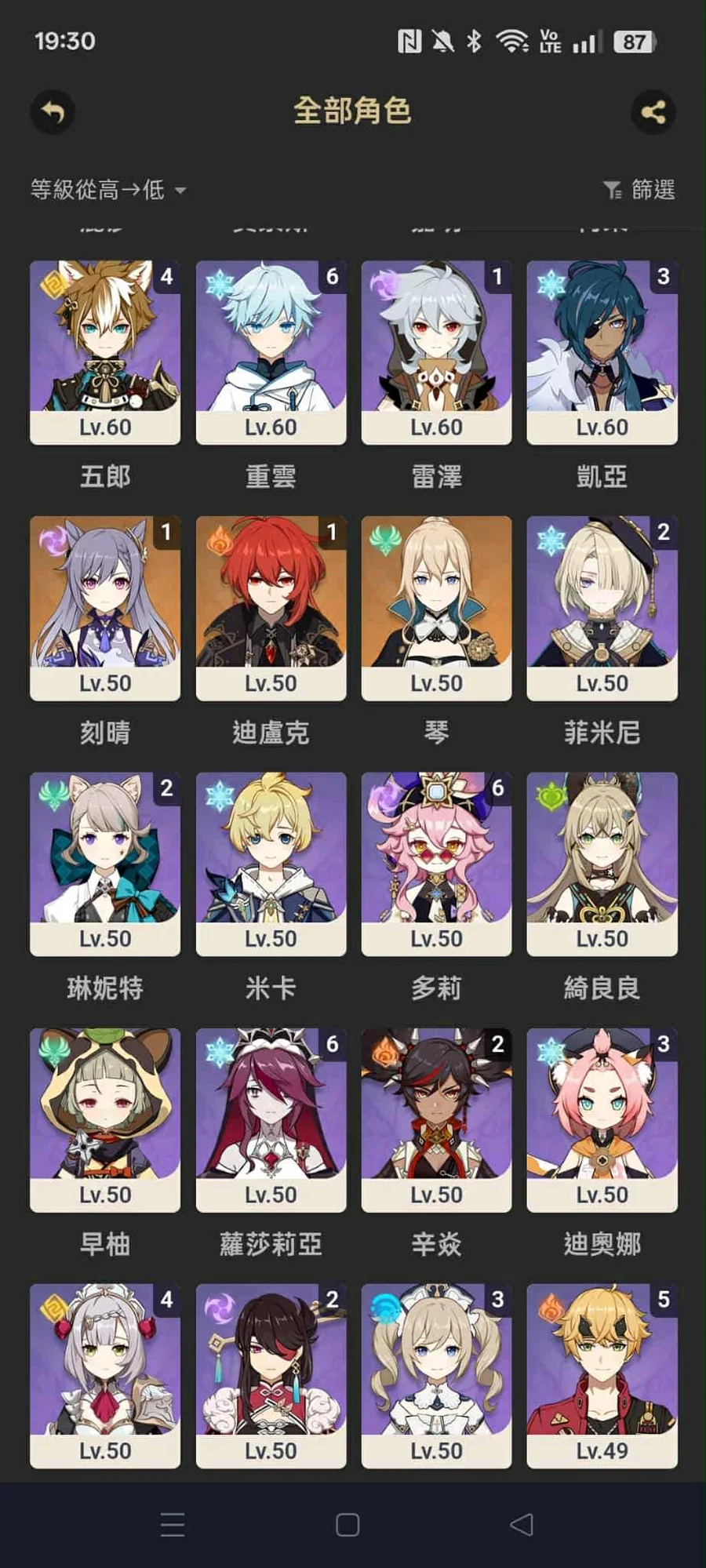
Task: Go back using the top-left arrow
Action: coord(53,112)
